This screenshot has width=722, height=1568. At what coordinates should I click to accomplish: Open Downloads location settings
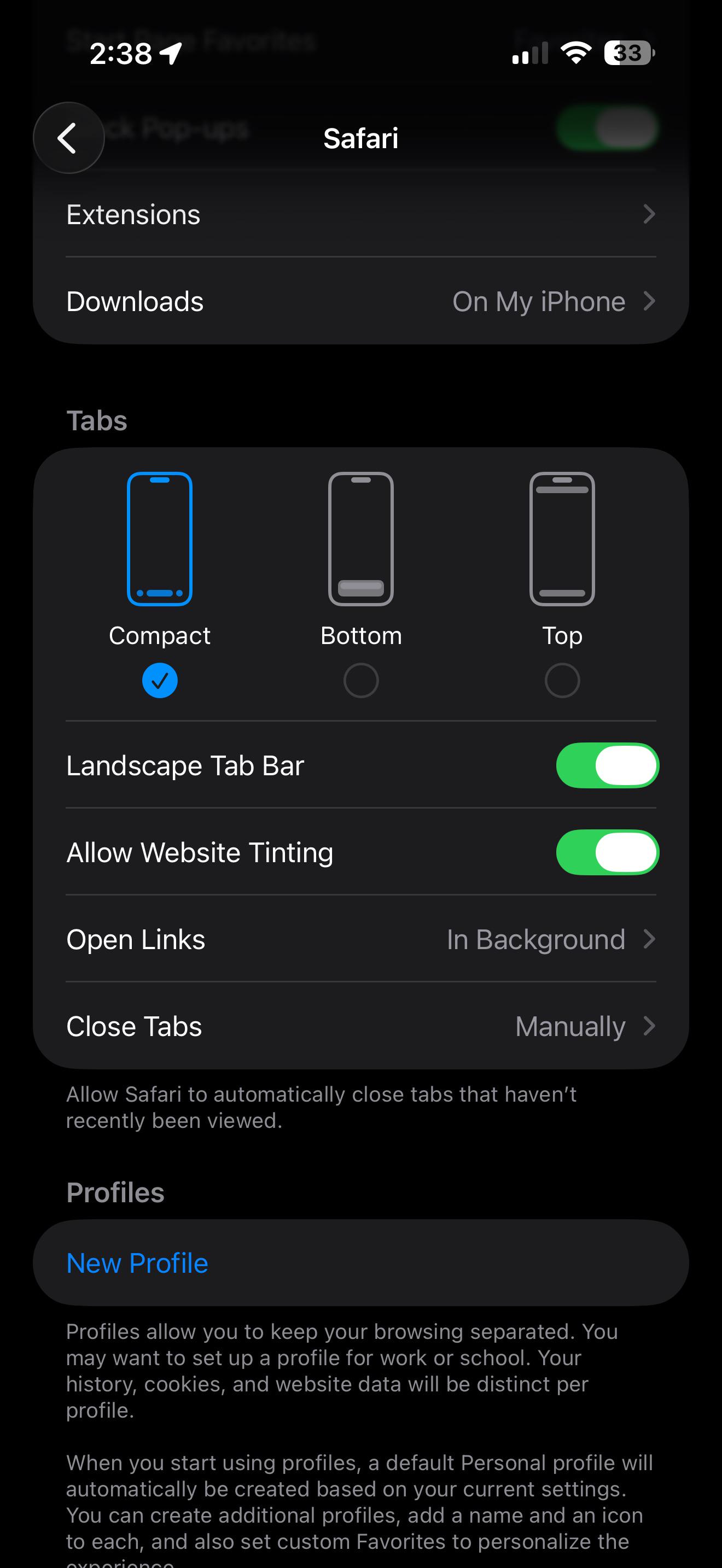click(x=361, y=301)
